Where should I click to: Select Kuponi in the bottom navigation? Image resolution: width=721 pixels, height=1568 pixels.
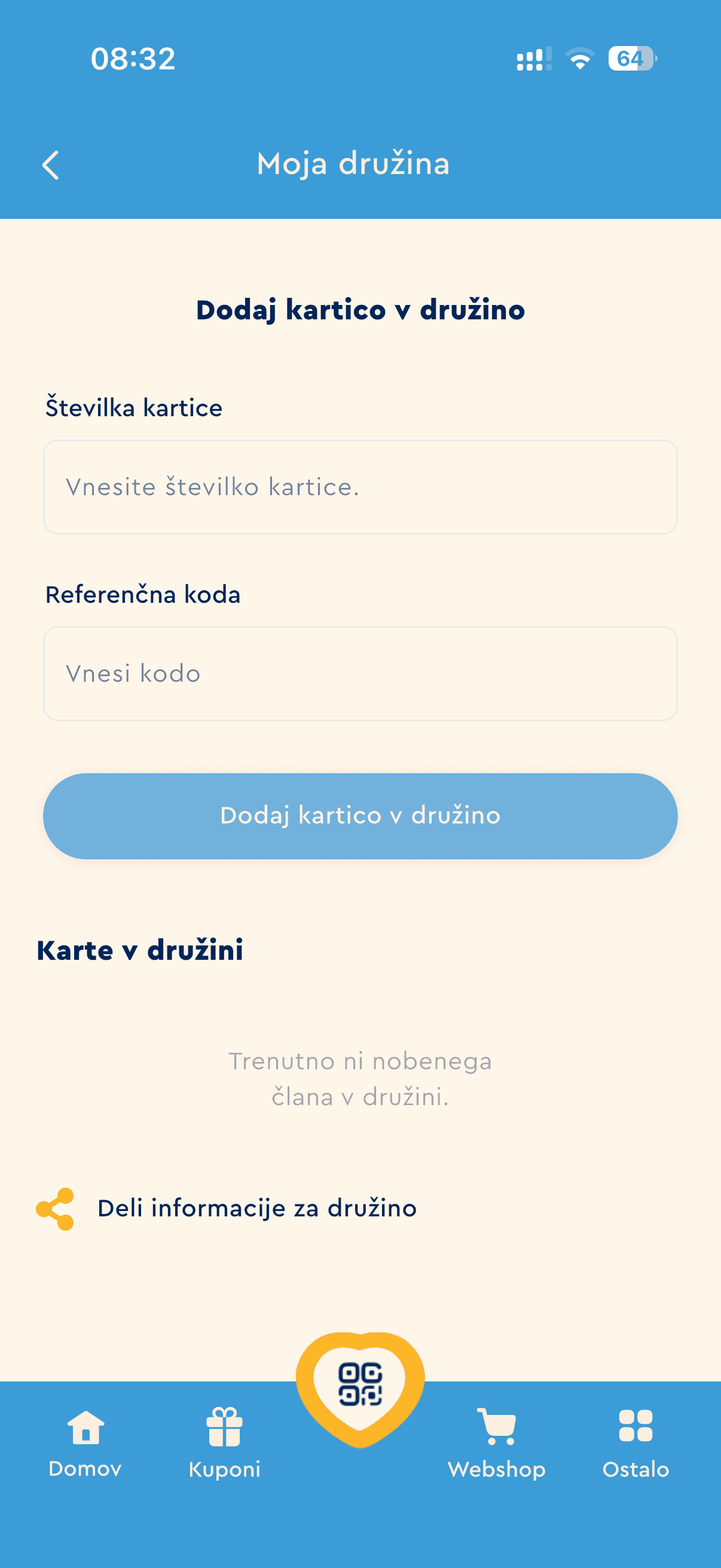click(224, 1469)
